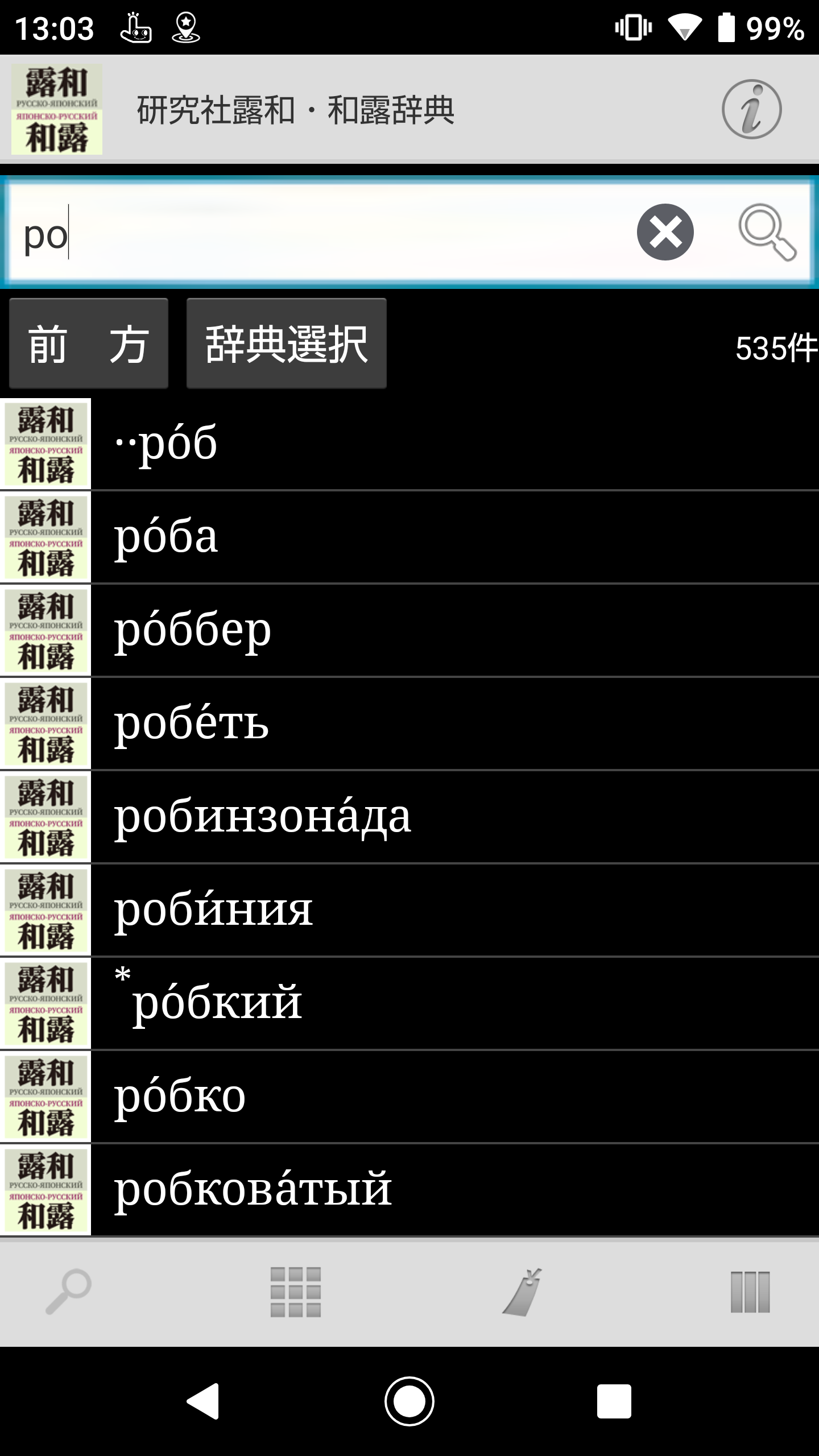Open the bookshelf tab in bottom bar
This screenshot has height=1456, width=819.
coord(750,1291)
